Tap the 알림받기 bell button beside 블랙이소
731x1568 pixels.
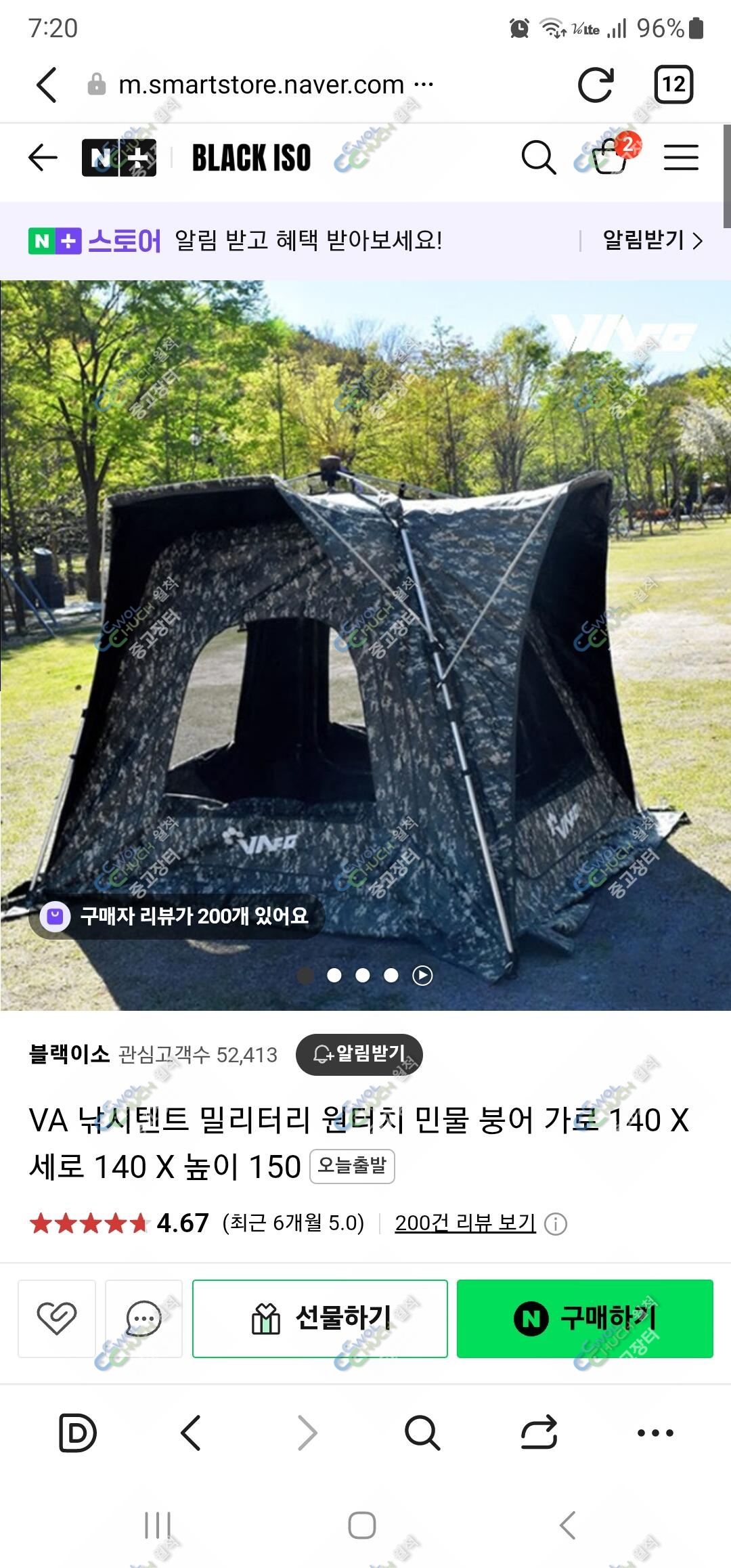point(359,1054)
